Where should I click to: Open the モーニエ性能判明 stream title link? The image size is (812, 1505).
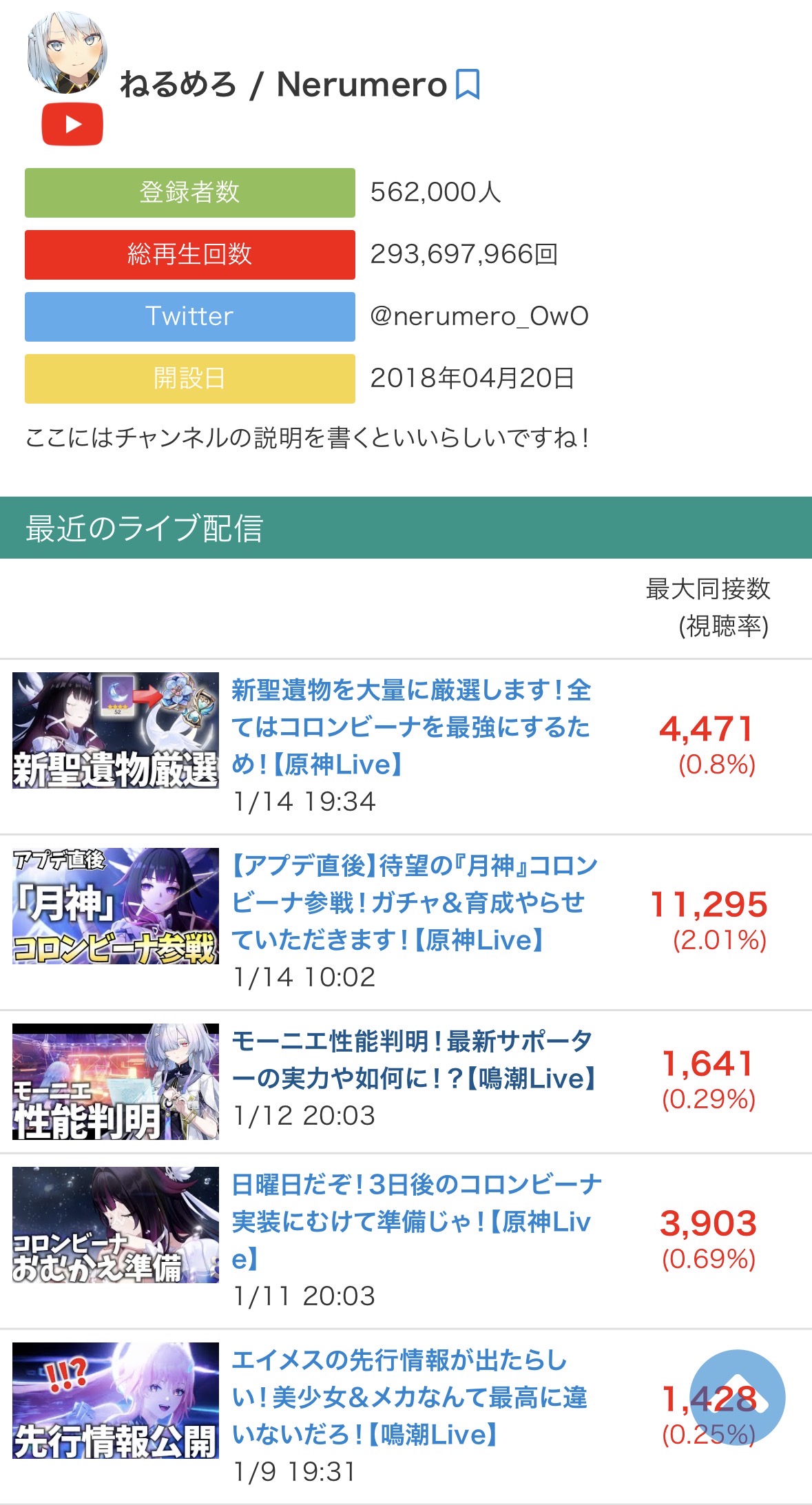(413, 1059)
